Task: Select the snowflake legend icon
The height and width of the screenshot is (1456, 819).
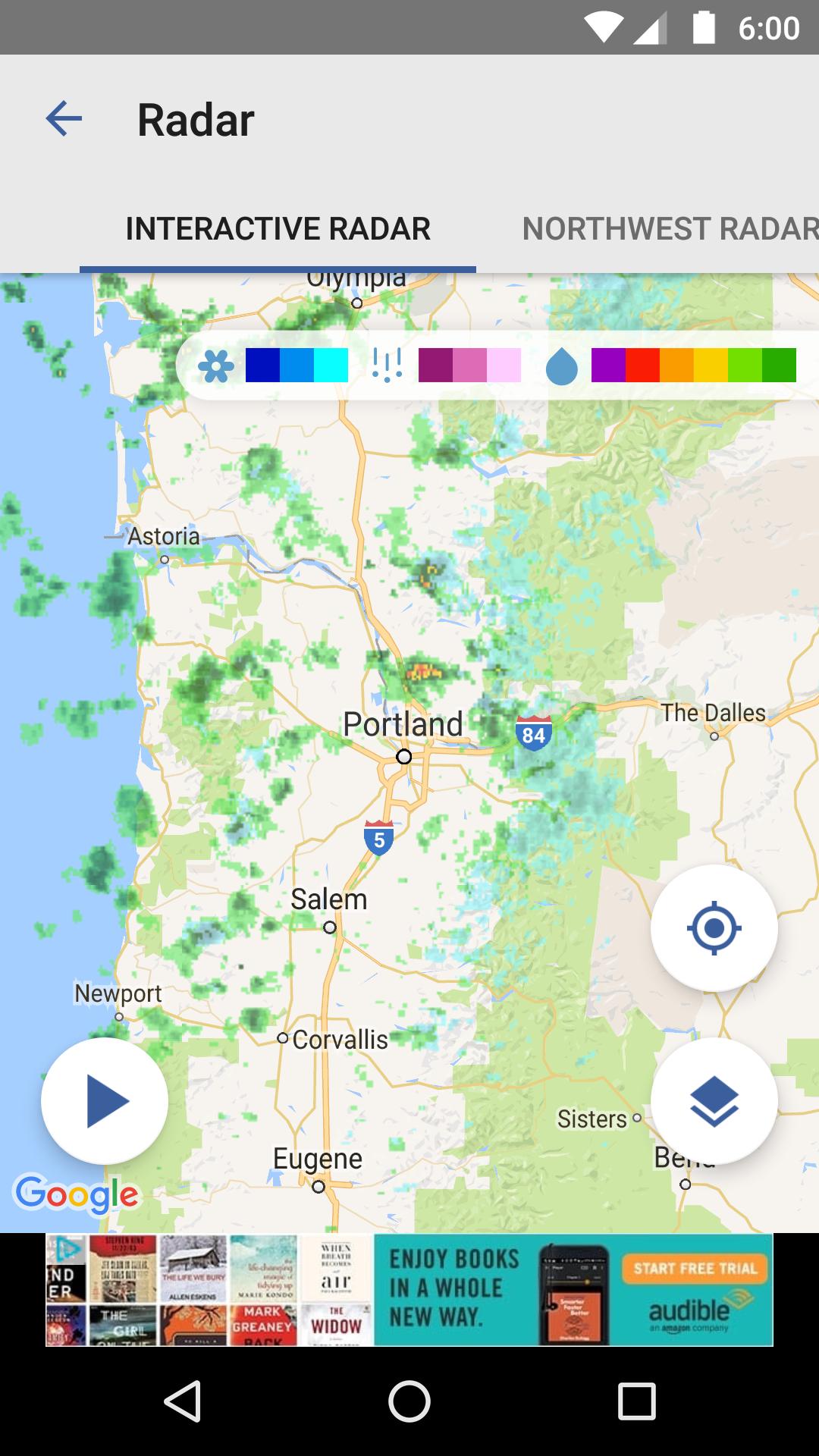Action: click(x=216, y=366)
